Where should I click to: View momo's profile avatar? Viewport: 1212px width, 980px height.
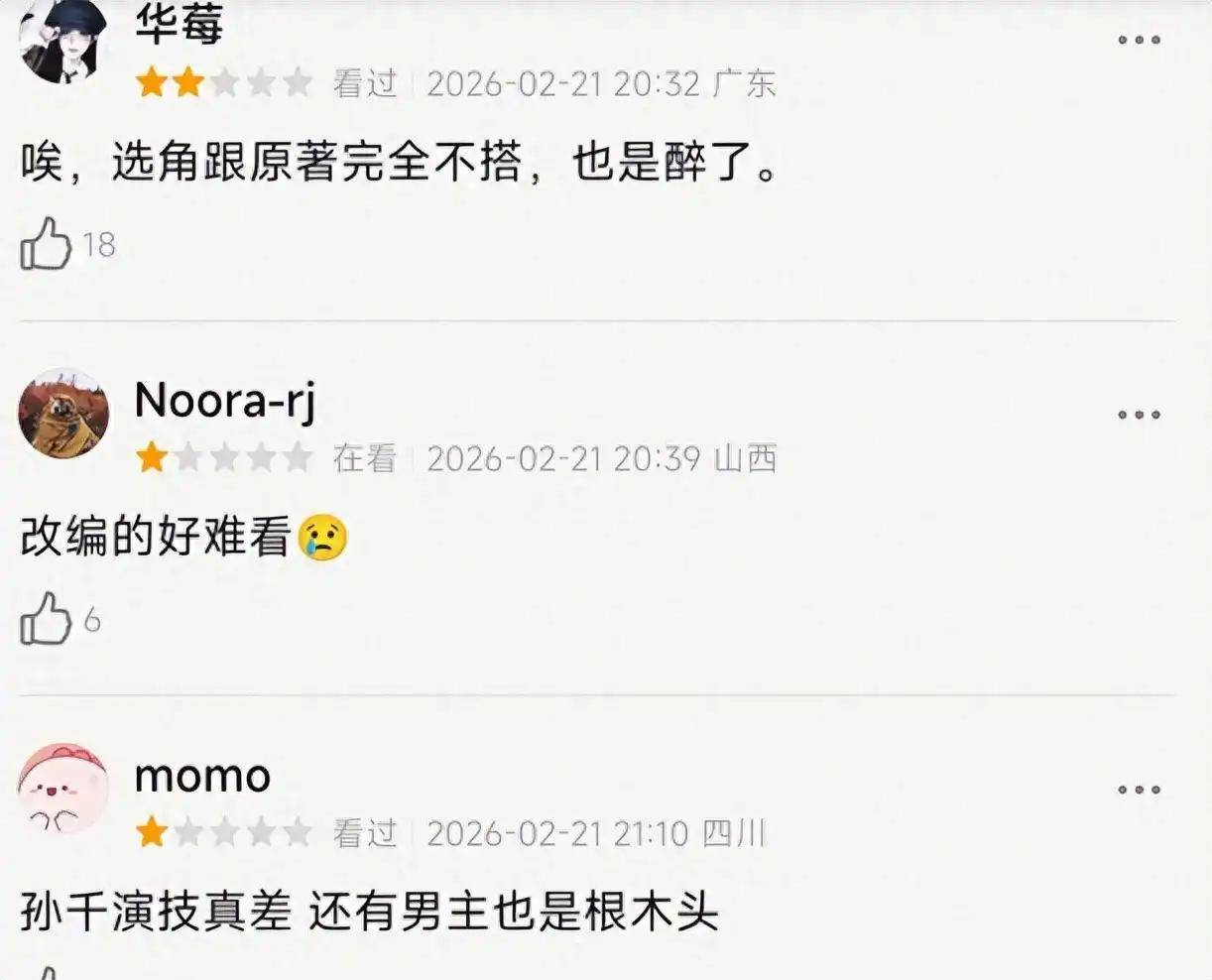tap(63, 789)
